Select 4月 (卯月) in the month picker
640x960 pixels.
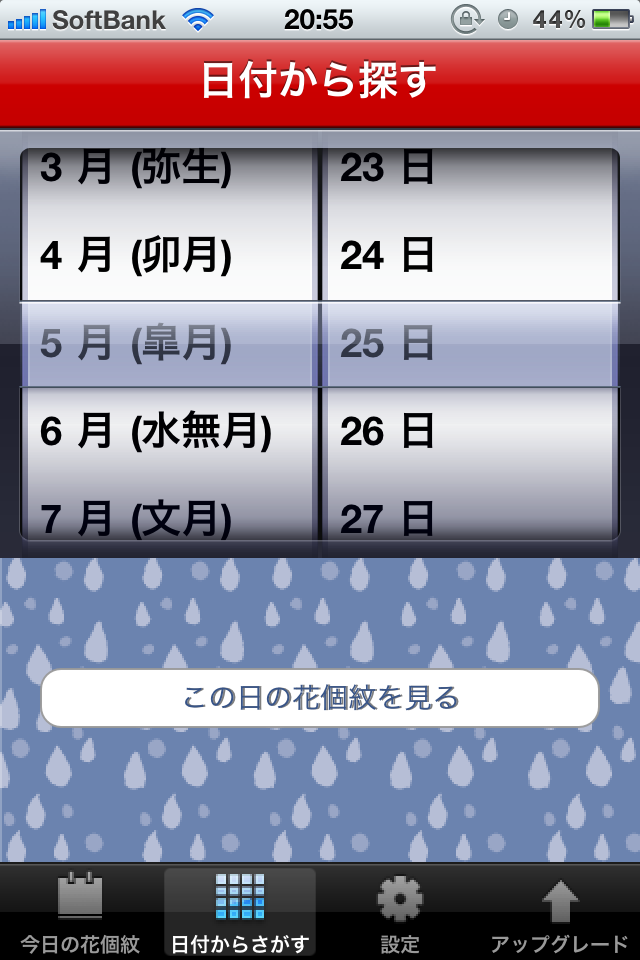(x=136, y=257)
